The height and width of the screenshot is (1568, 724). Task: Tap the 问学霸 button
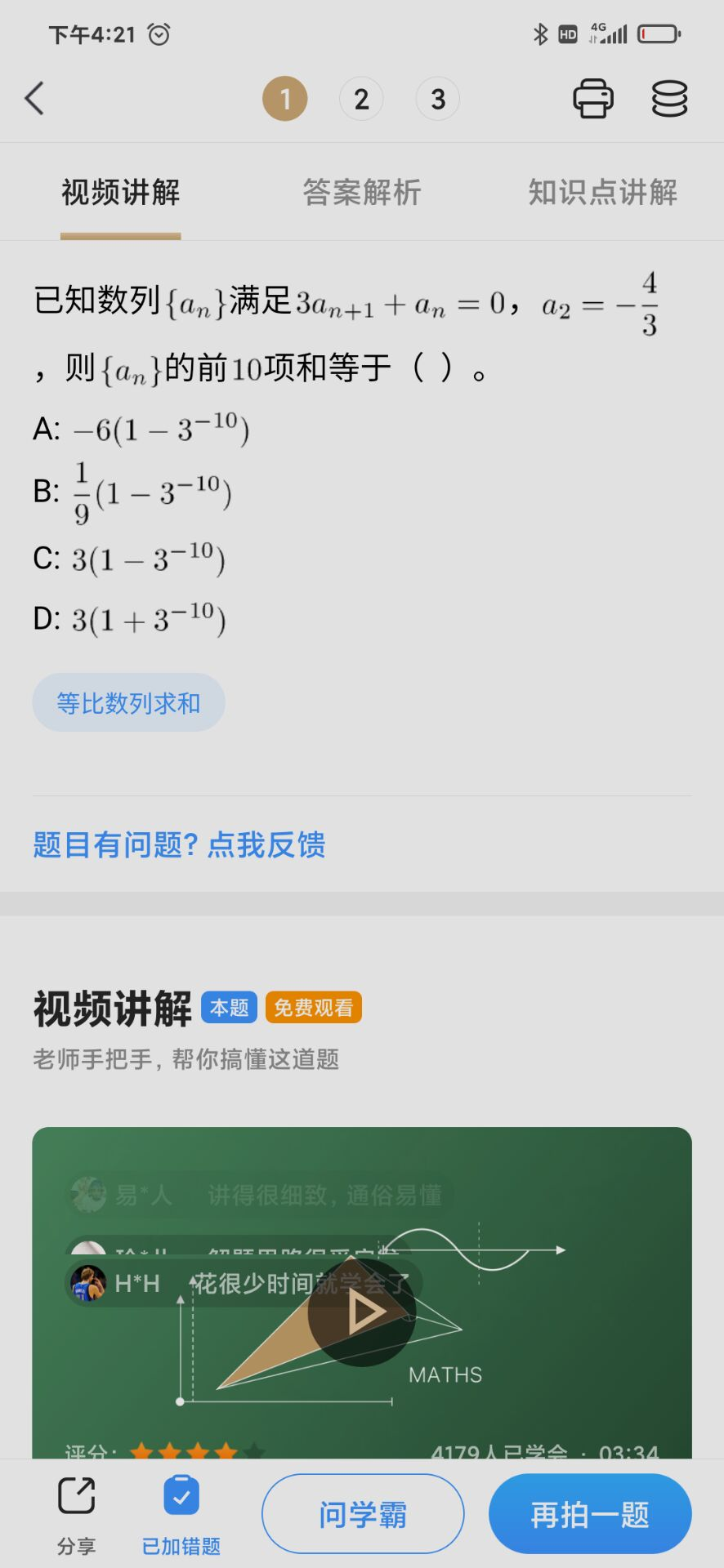[x=363, y=1514]
